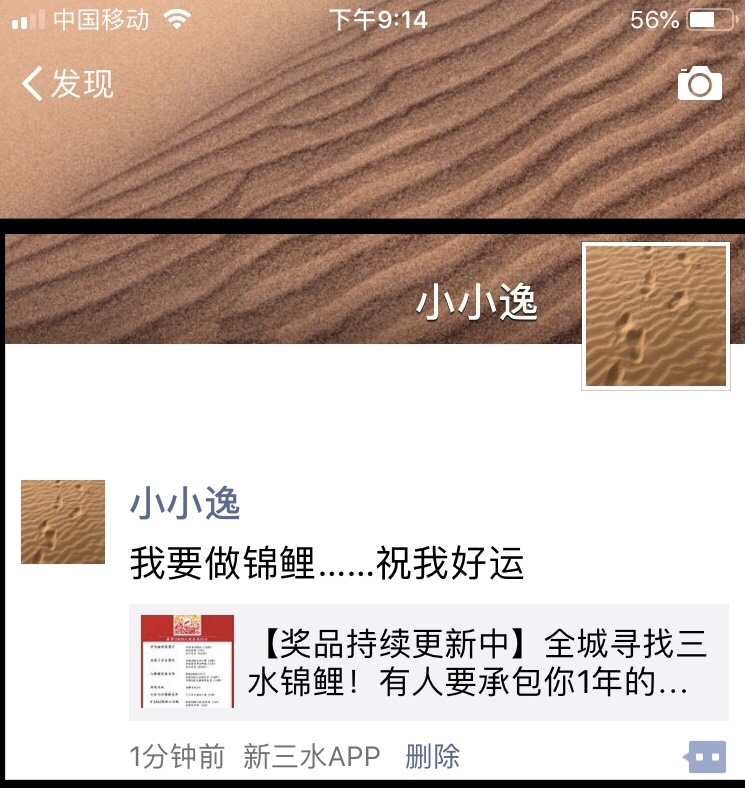Open the camera to post a moment
Screen dimensions: 745x788
[699, 84]
